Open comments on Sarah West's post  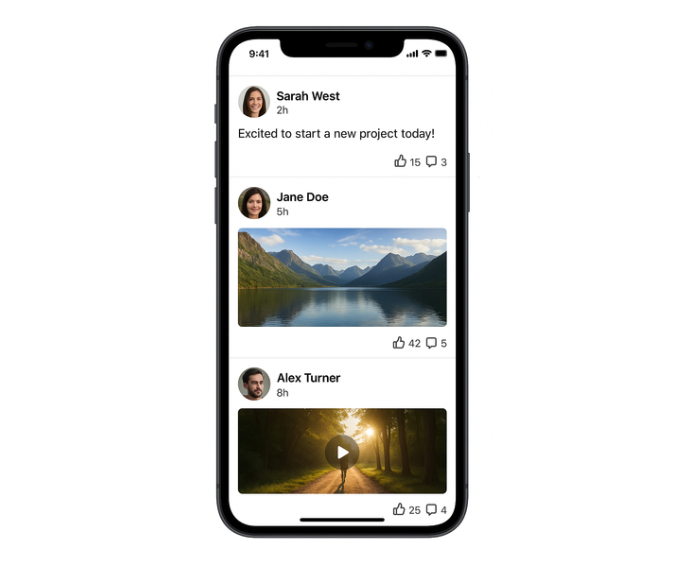click(x=431, y=161)
